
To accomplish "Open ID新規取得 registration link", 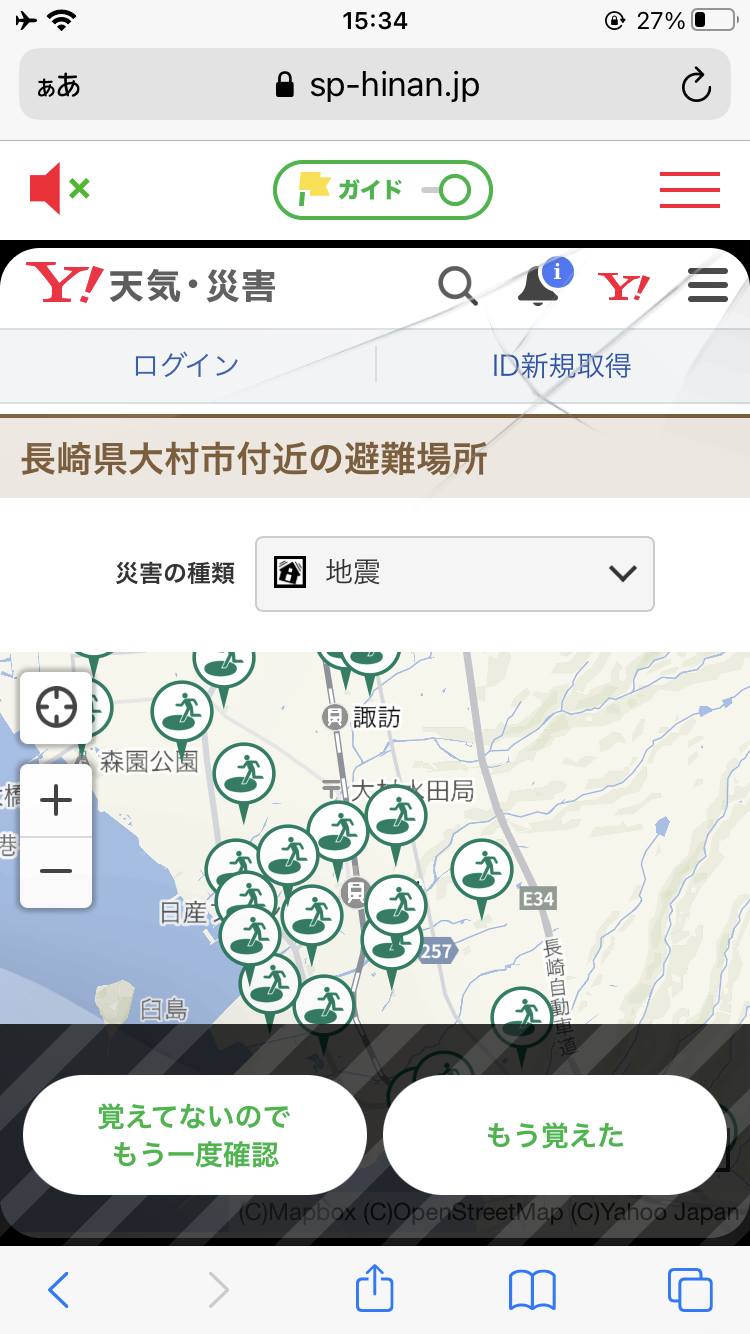I will (561, 366).
